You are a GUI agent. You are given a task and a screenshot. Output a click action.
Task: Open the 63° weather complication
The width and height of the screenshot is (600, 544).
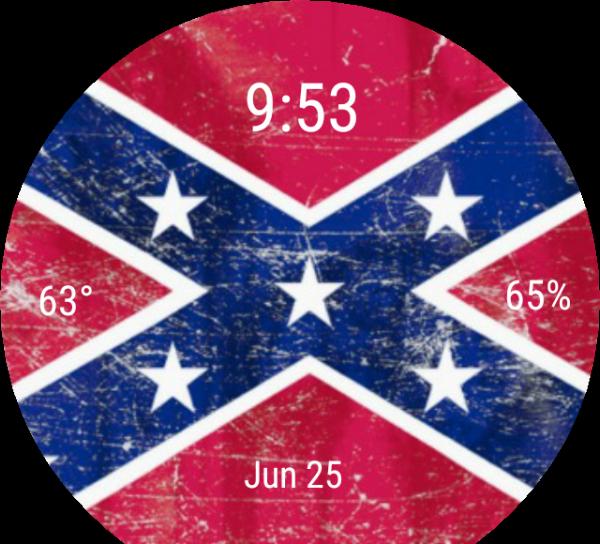coord(65,300)
